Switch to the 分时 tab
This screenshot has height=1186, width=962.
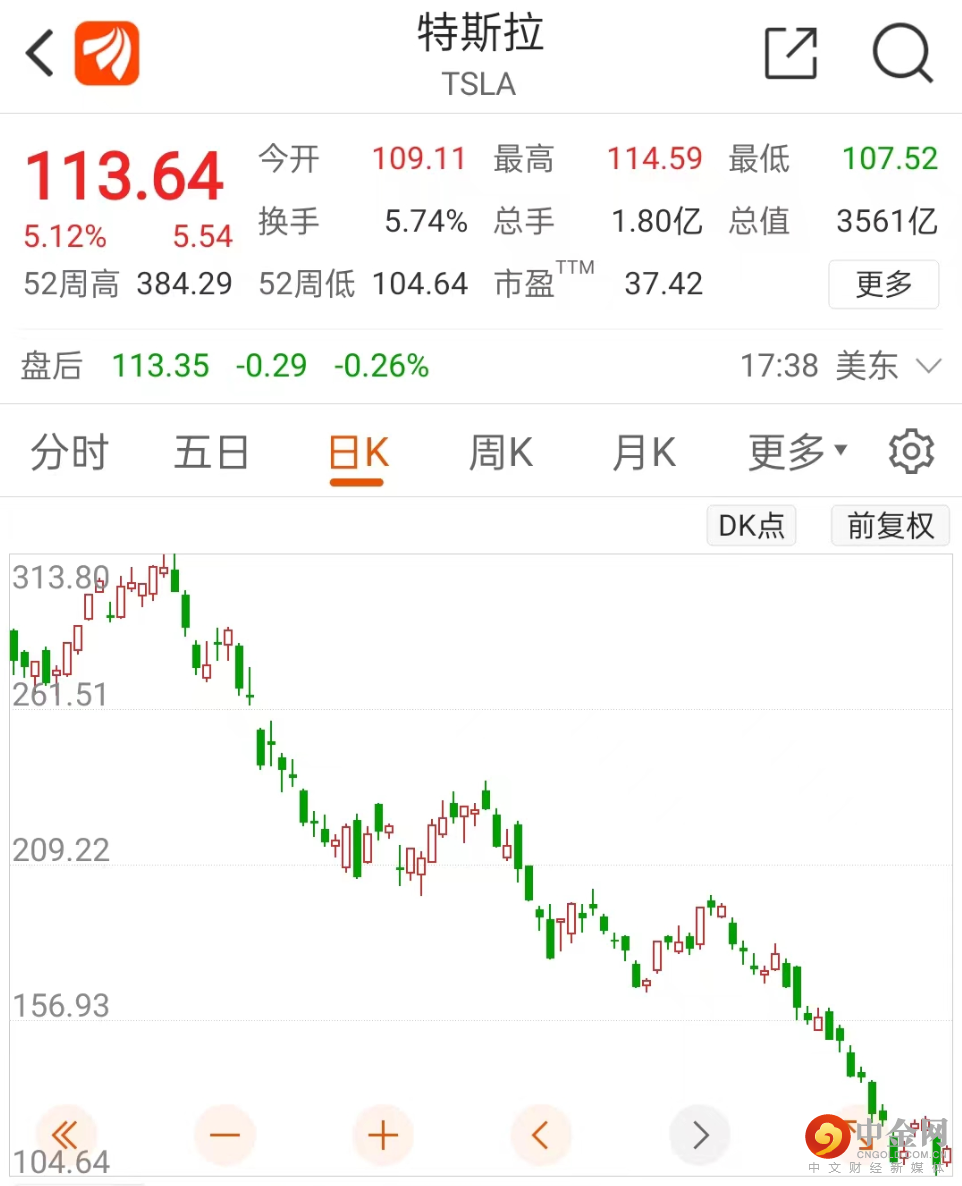click(69, 453)
